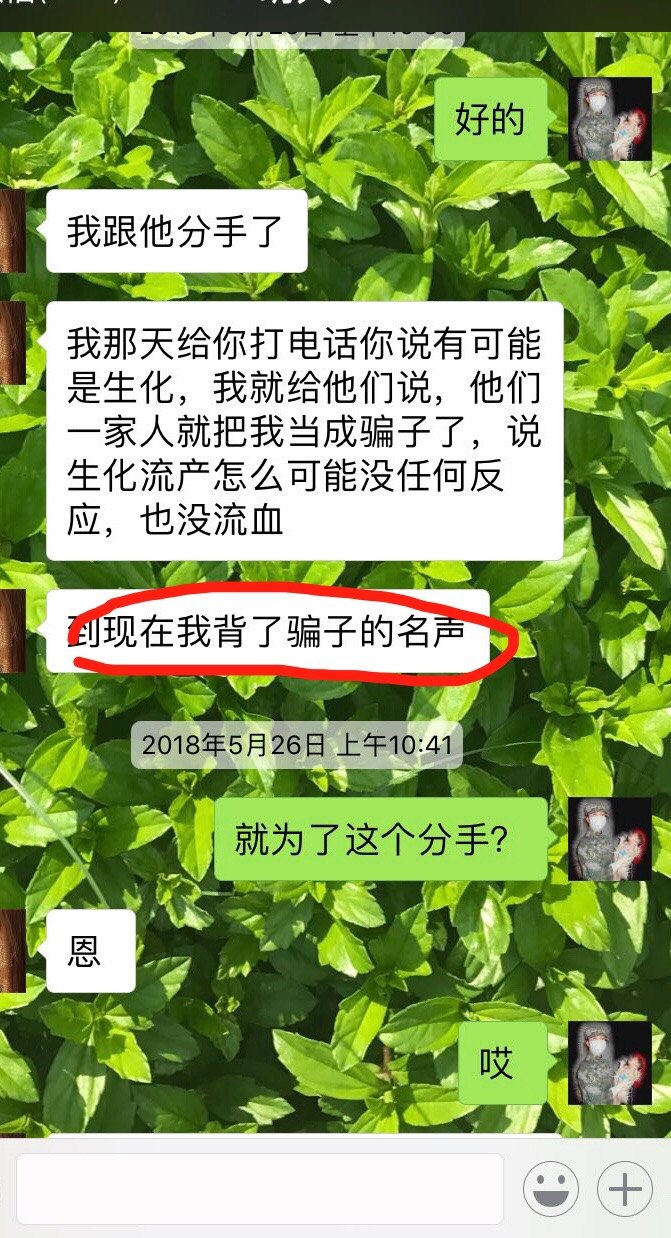Open sender's avatar next to 好的
The image size is (671, 1238).
point(609,119)
